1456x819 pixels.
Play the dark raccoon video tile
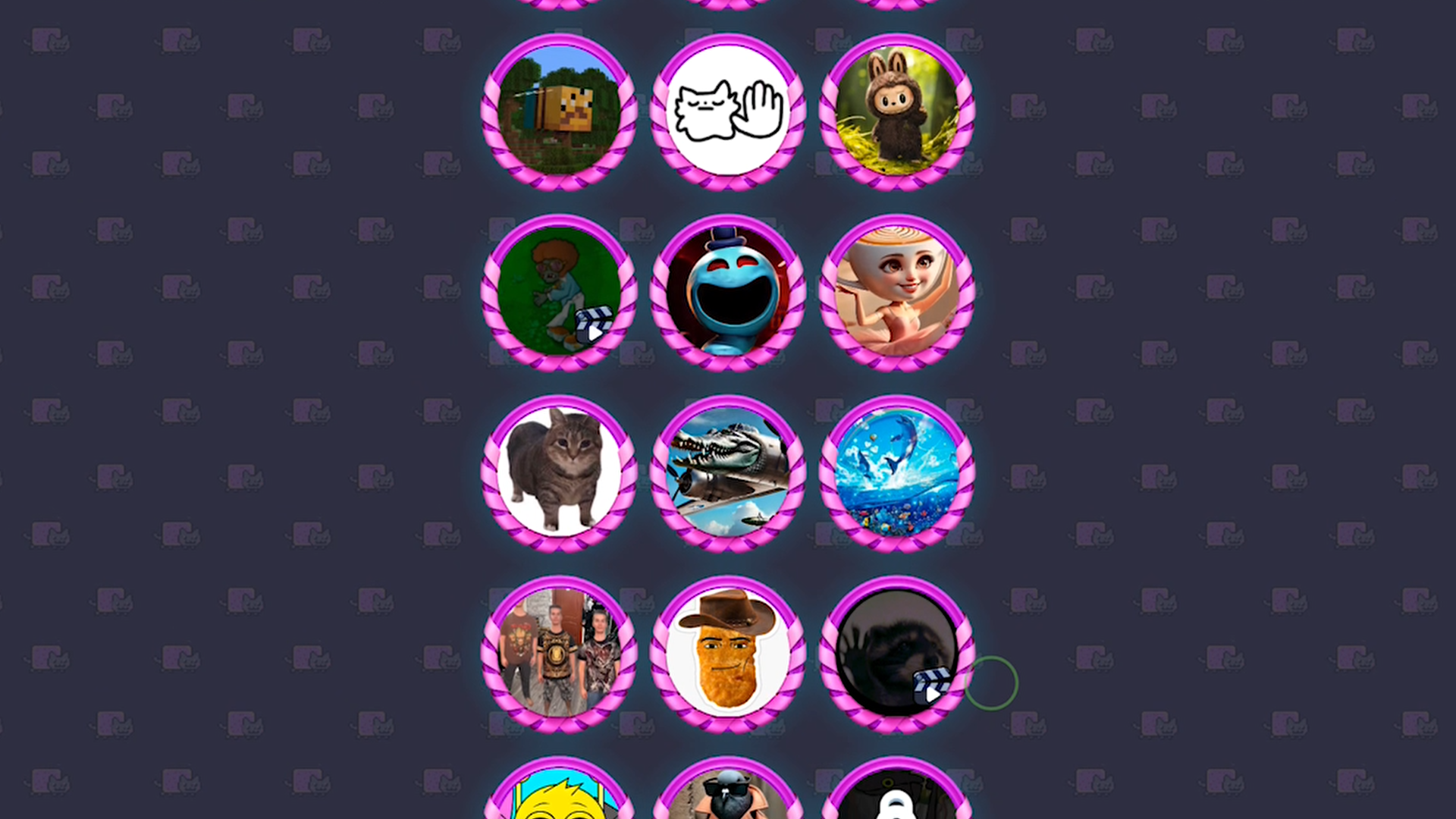point(897,653)
